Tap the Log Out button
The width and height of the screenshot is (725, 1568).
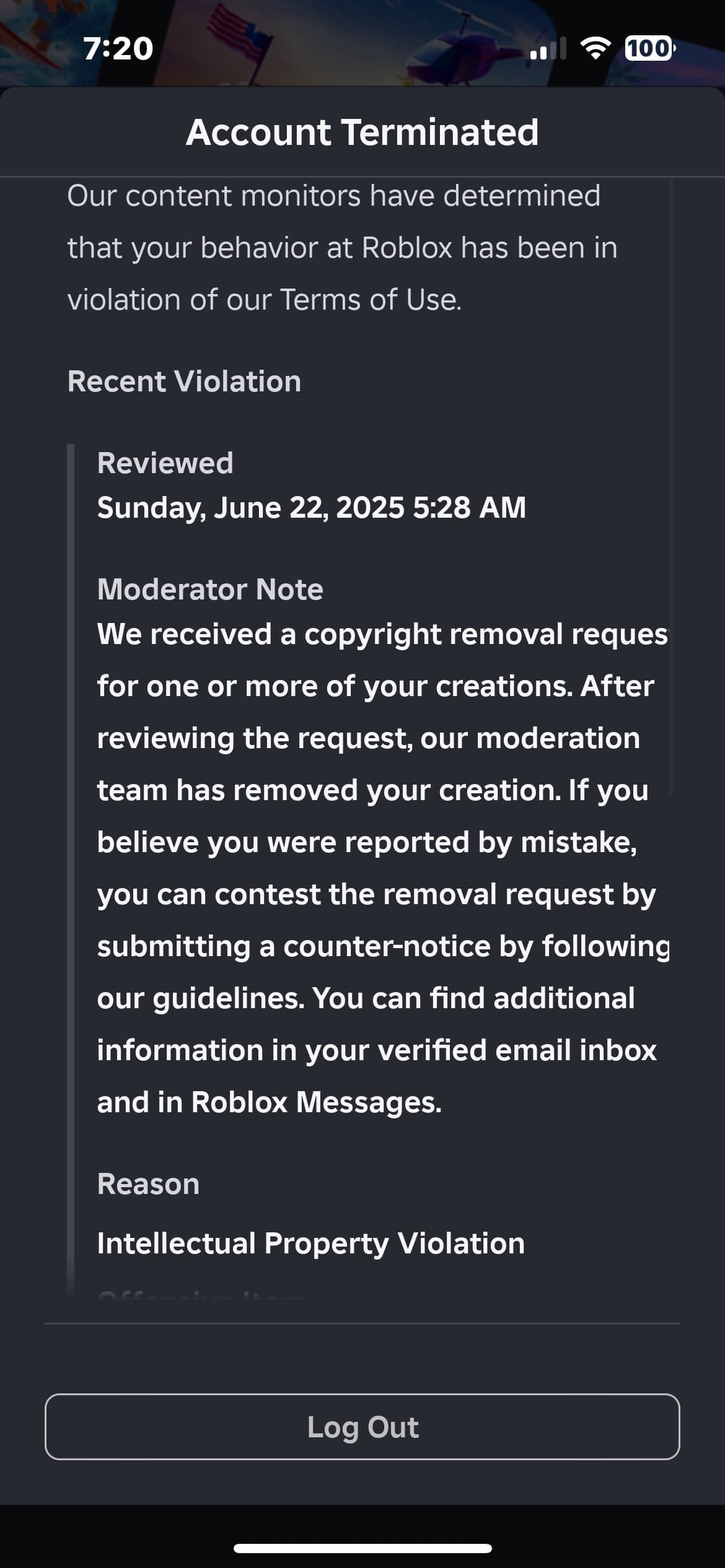click(x=362, y=1427)
